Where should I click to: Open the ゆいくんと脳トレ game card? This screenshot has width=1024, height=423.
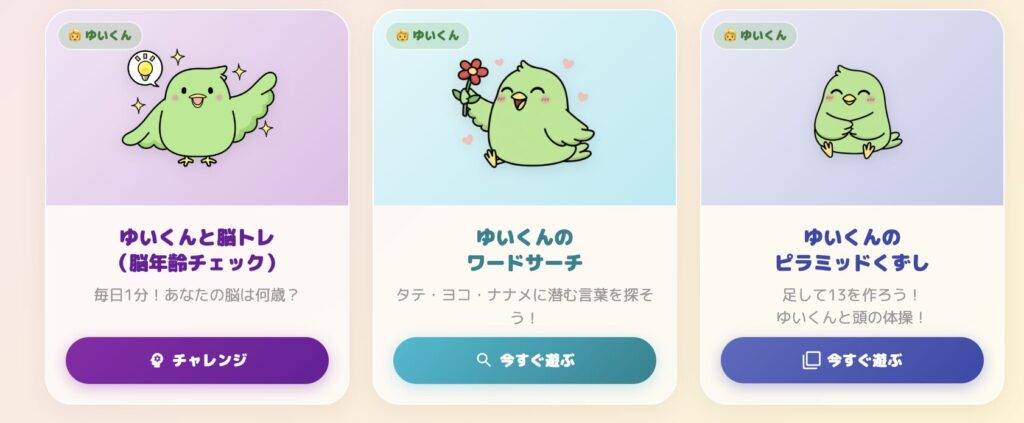point(197,250)
